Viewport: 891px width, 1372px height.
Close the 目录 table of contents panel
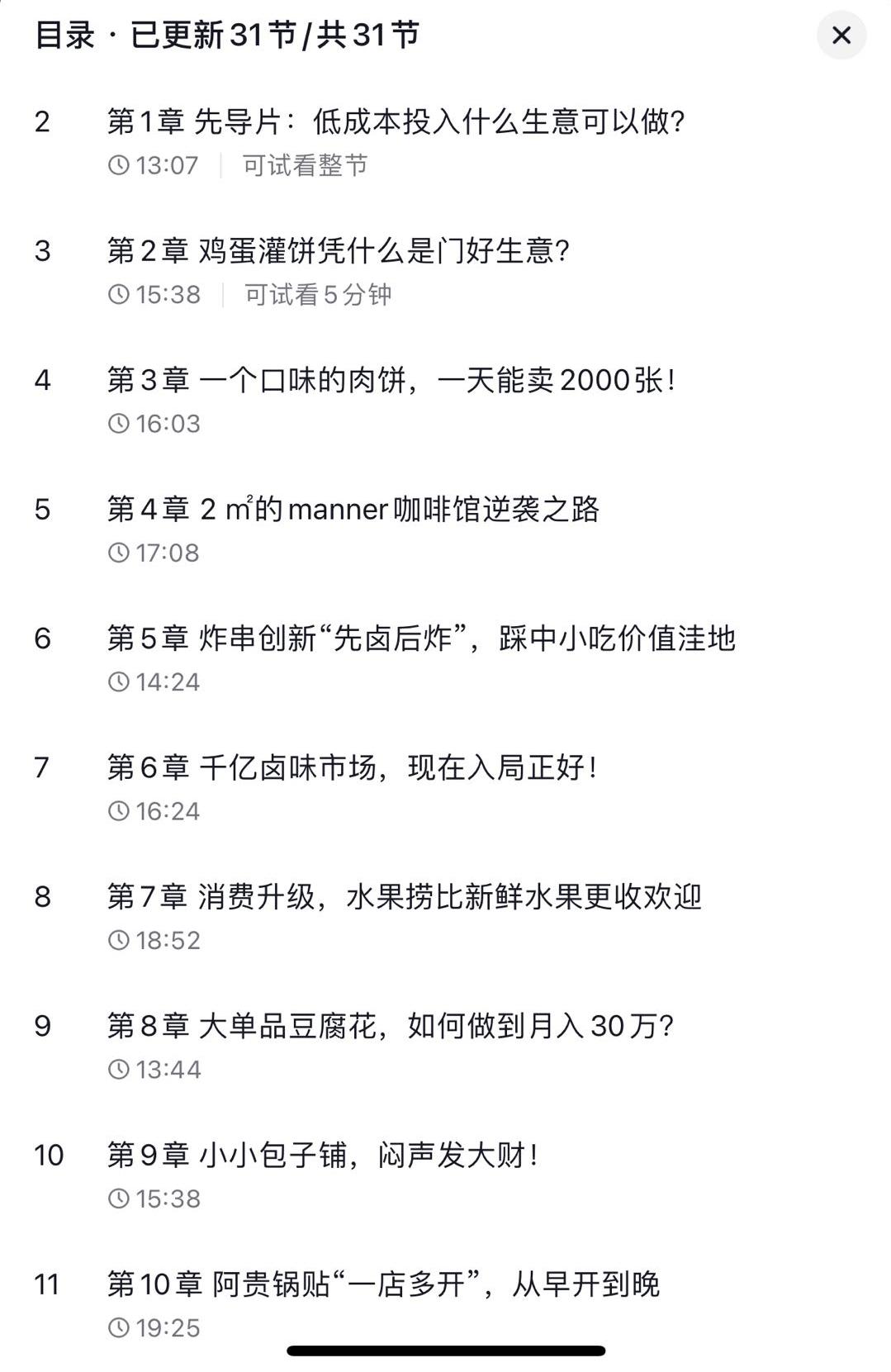point(841,36)
